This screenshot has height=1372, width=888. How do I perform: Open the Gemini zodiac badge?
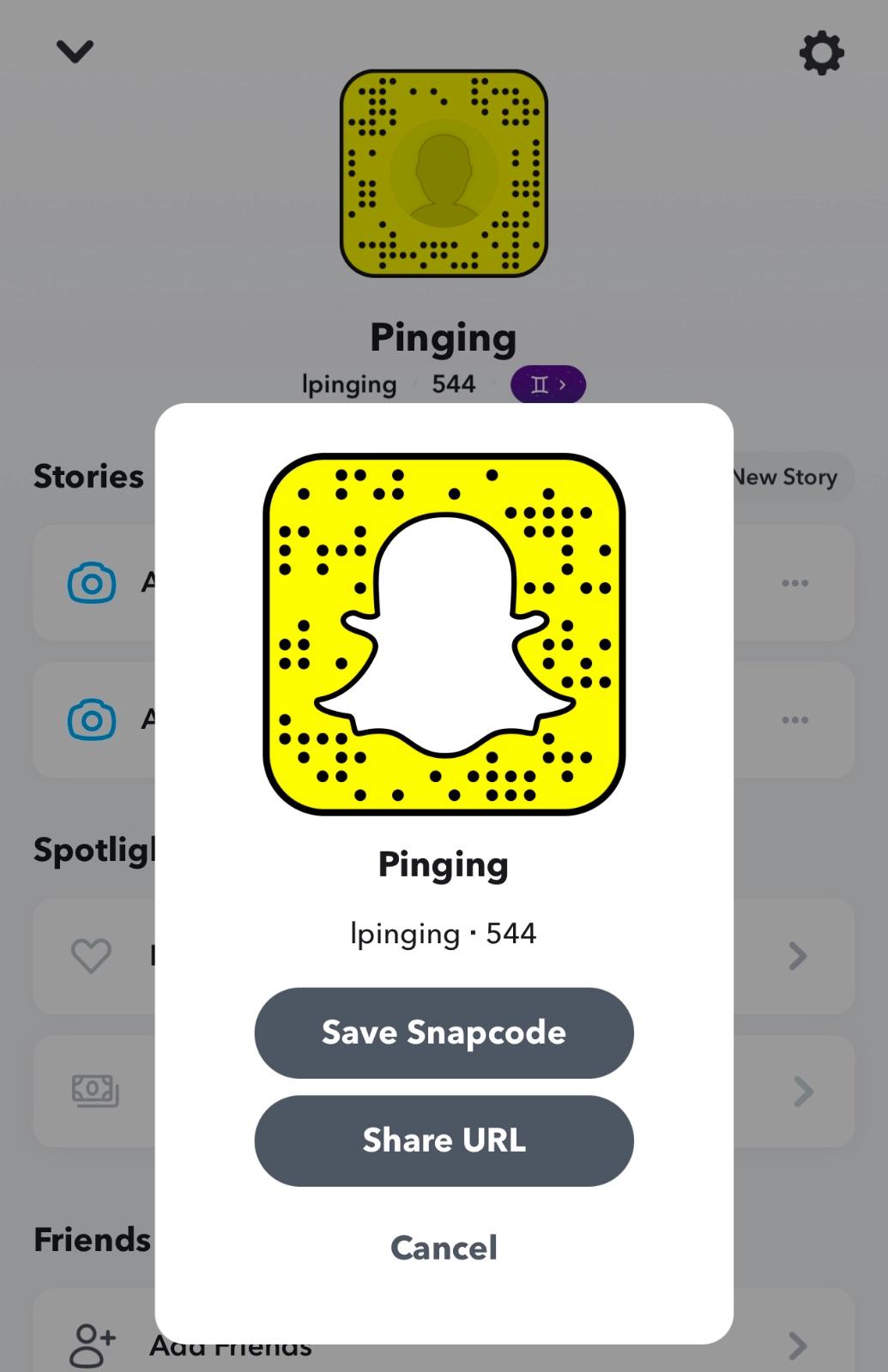click(548, 384)
